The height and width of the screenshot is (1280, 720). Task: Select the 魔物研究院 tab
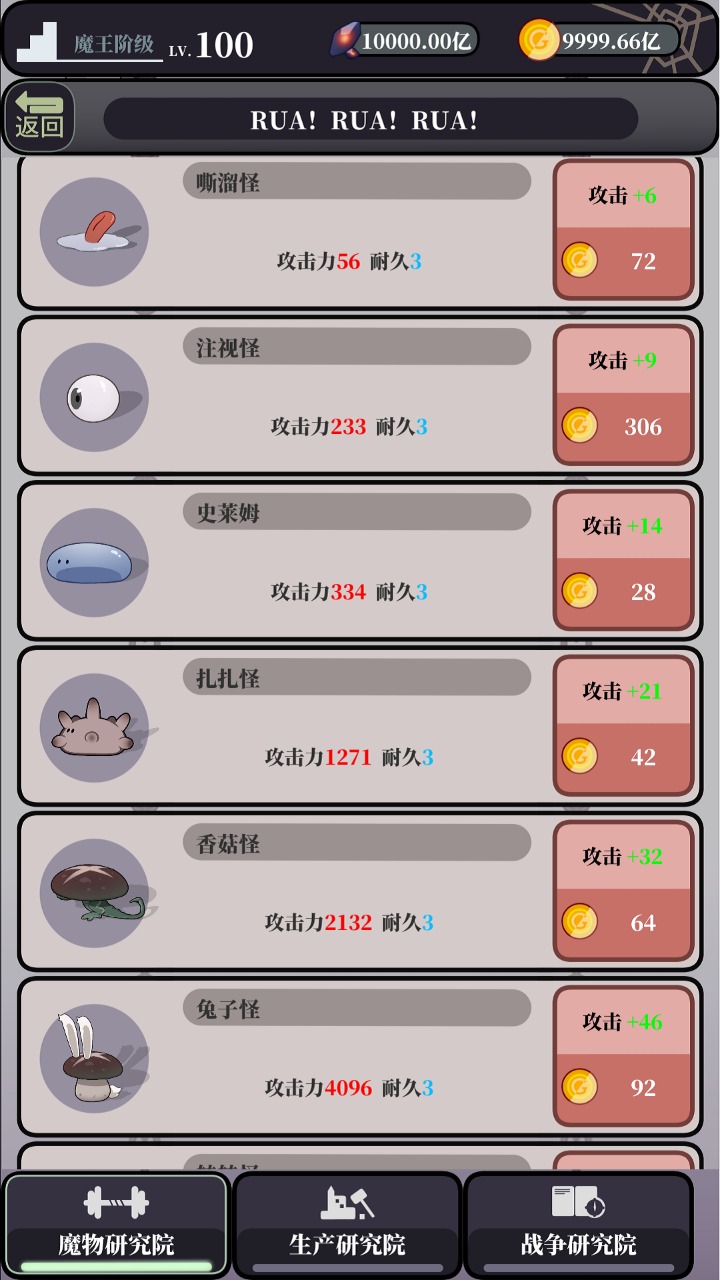(x=116, y=1225)
